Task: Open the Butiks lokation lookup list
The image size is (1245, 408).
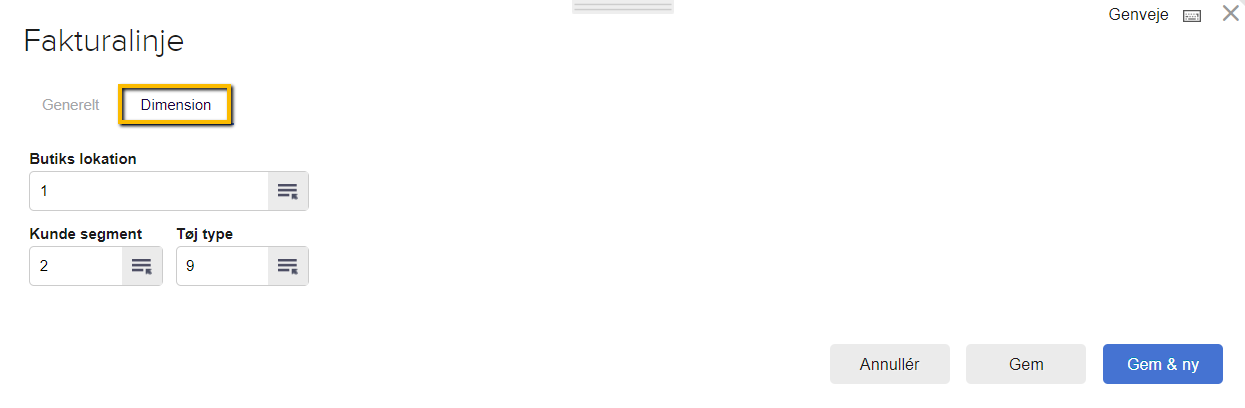Action: coord(288,191)
